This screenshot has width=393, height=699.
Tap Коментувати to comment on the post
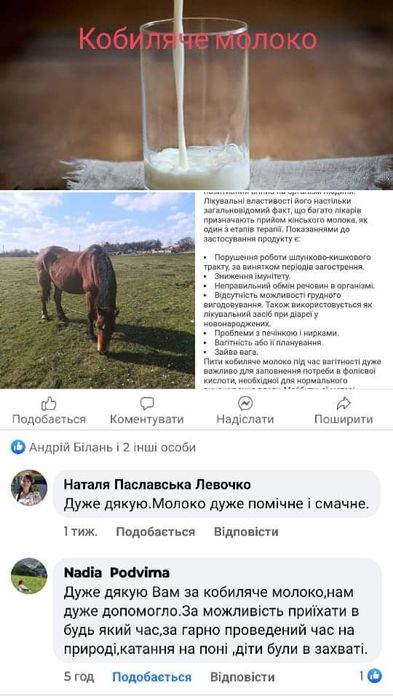pos(147,411)
